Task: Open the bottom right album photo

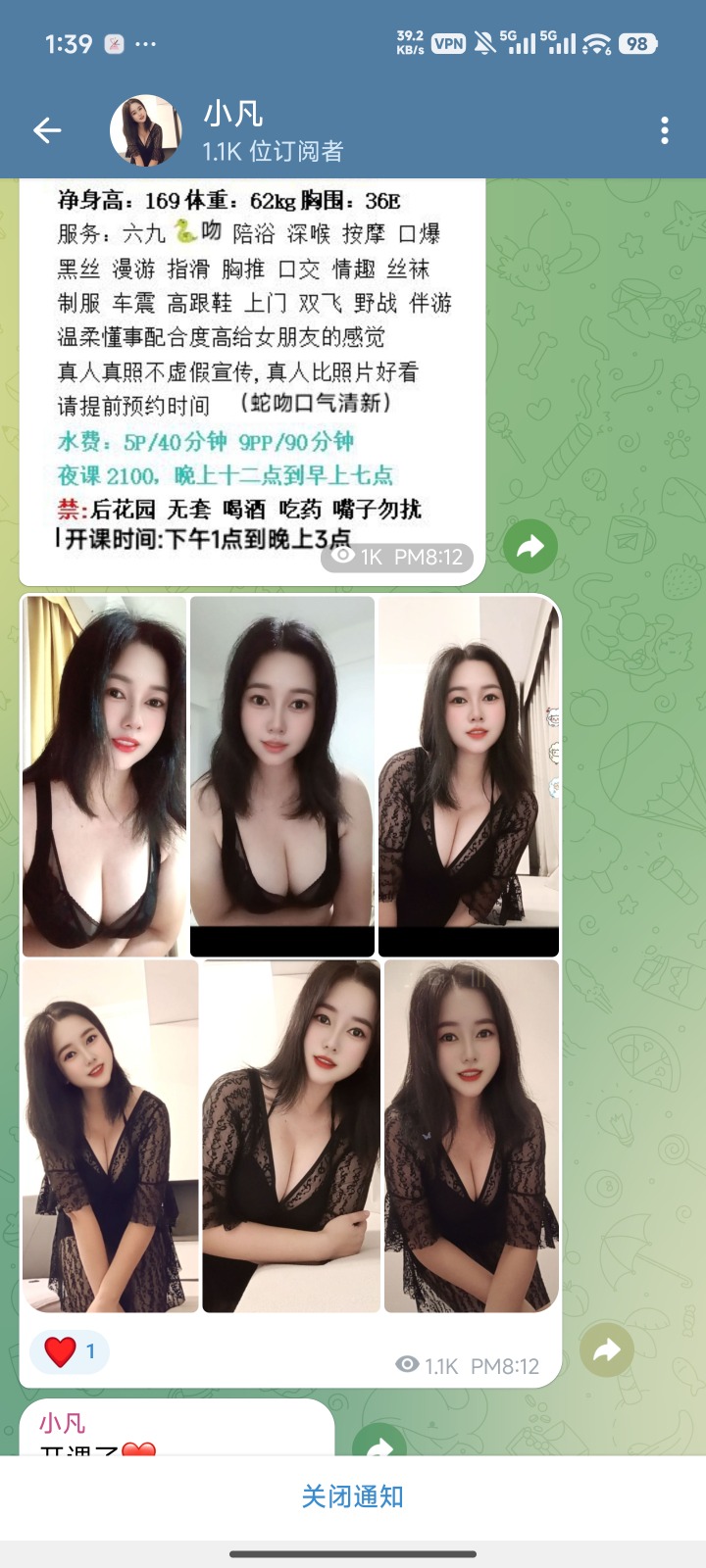Action: (x=472, y=1137)
